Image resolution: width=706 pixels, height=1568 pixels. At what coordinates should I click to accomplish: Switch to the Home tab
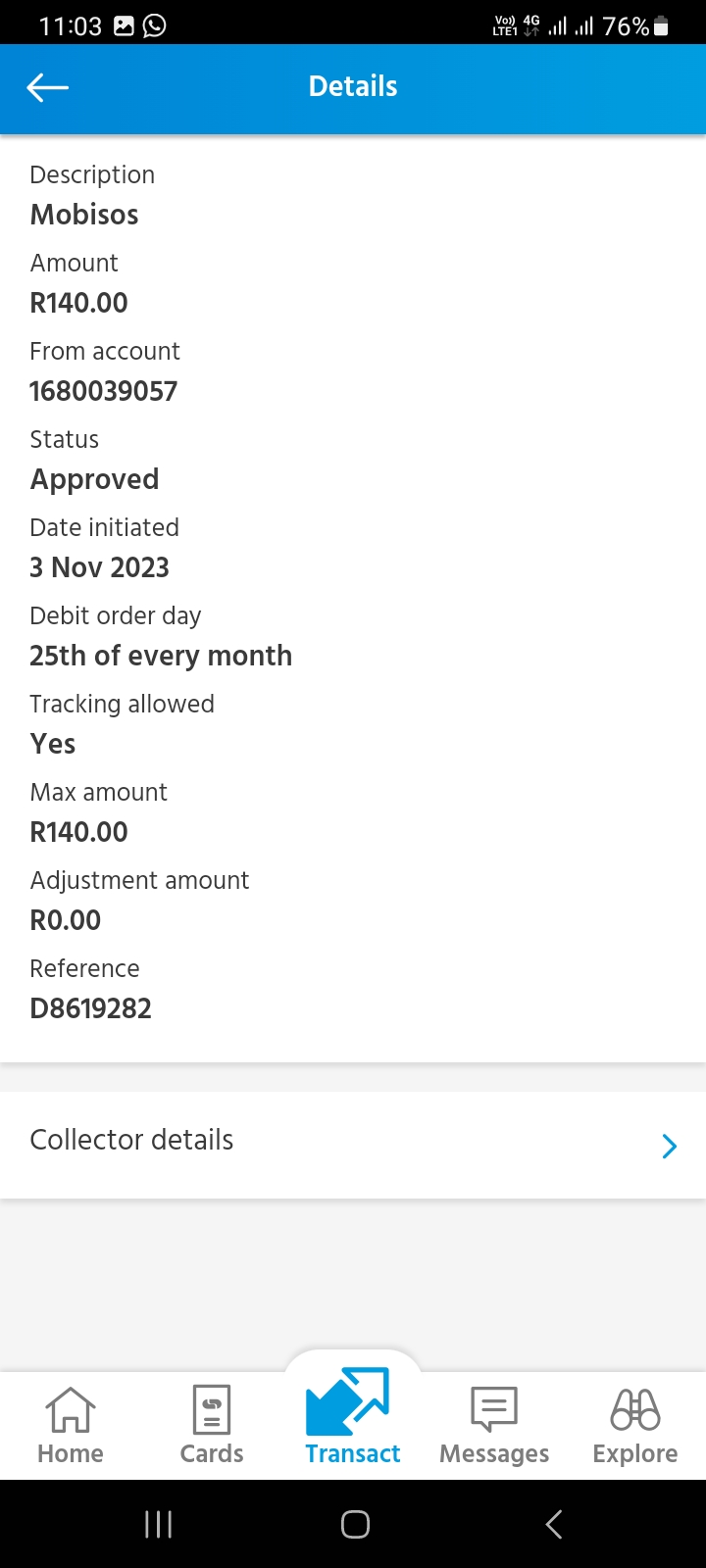click(71, 1425)
